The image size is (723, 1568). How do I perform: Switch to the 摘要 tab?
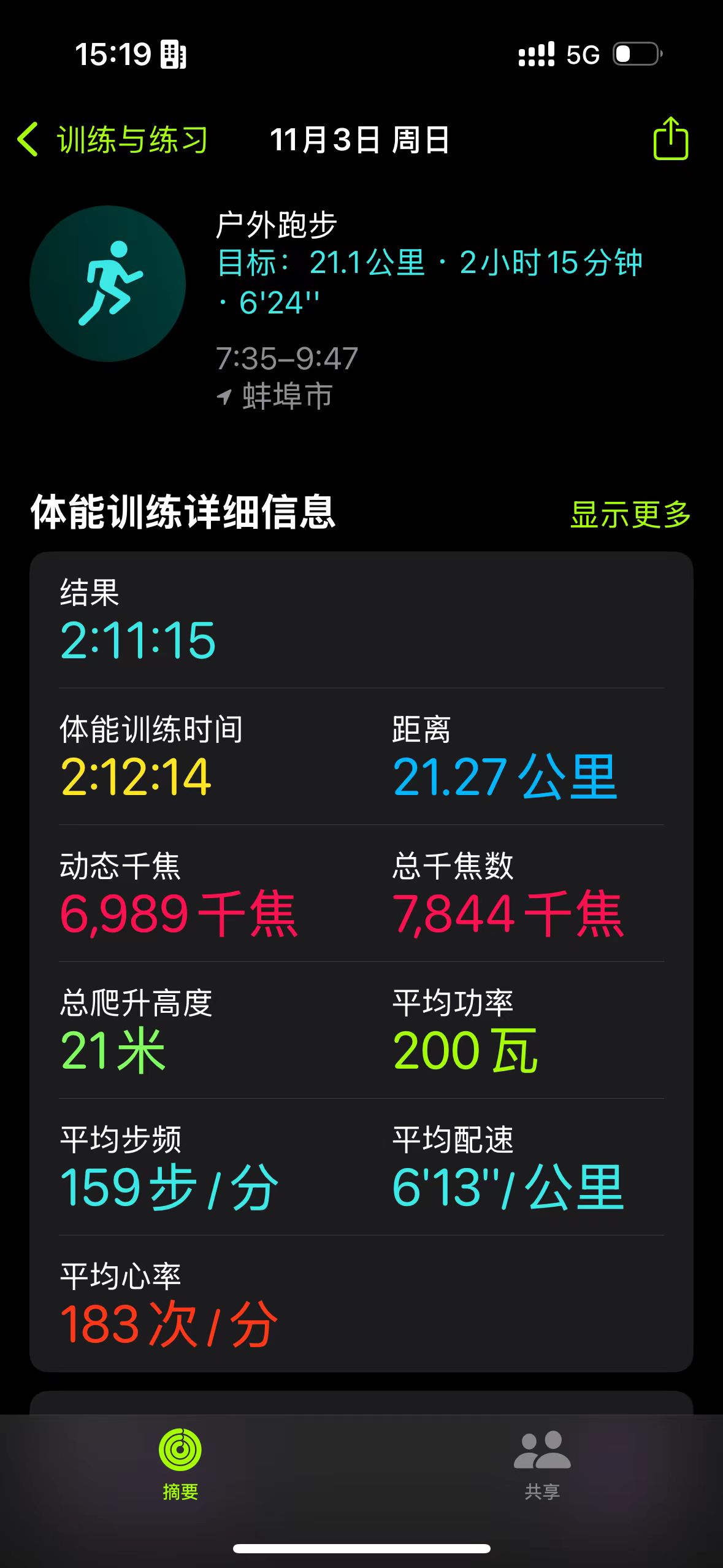click(x=180, y=1464)
